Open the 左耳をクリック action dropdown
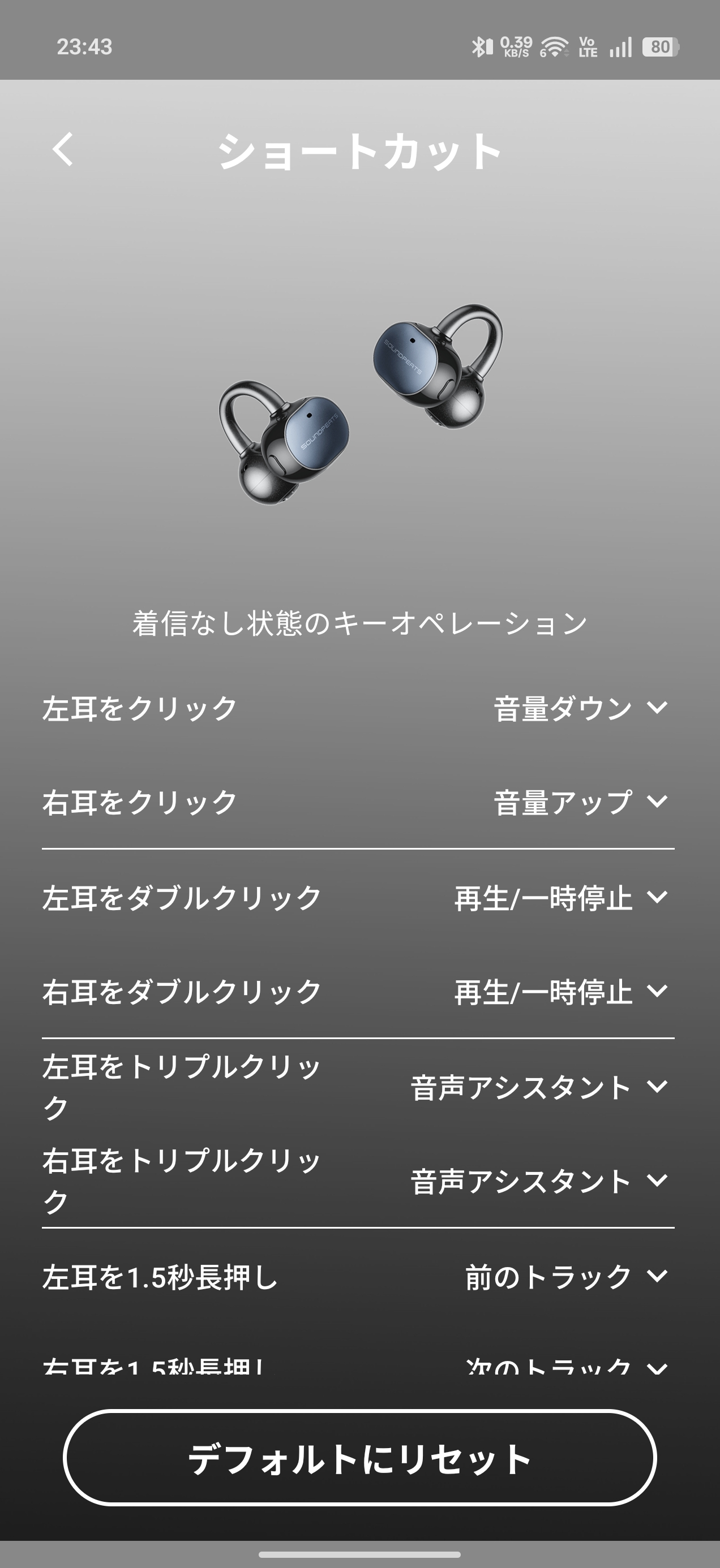The height and width of the screenshot is (1568, 720). tap(580, 709)
